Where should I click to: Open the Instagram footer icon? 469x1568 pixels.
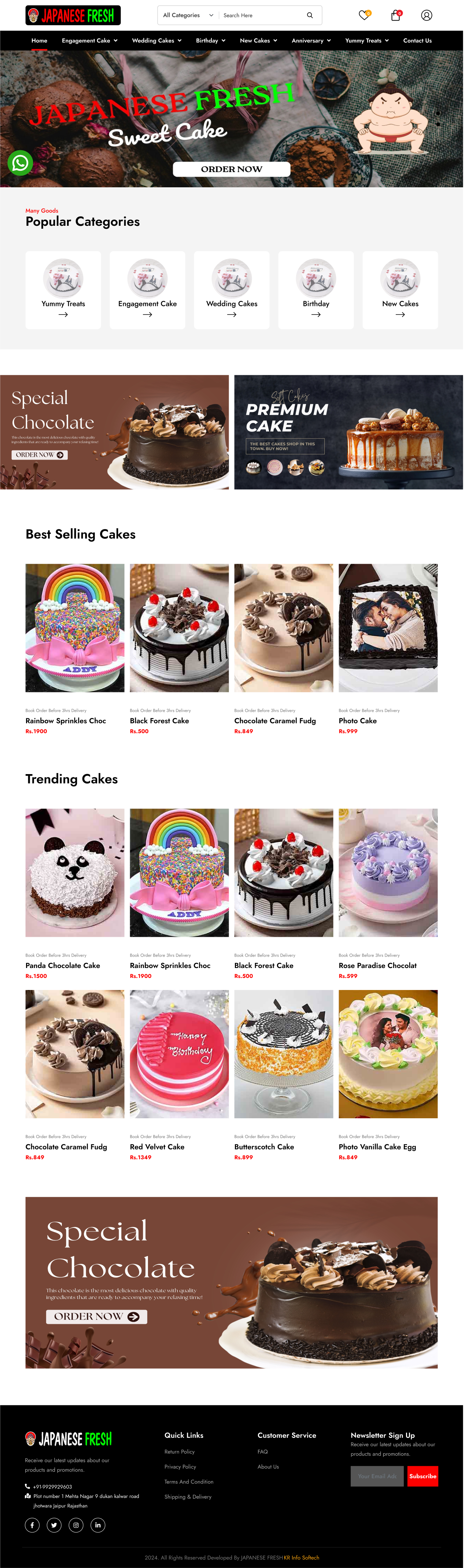[x=76, y=1525]
